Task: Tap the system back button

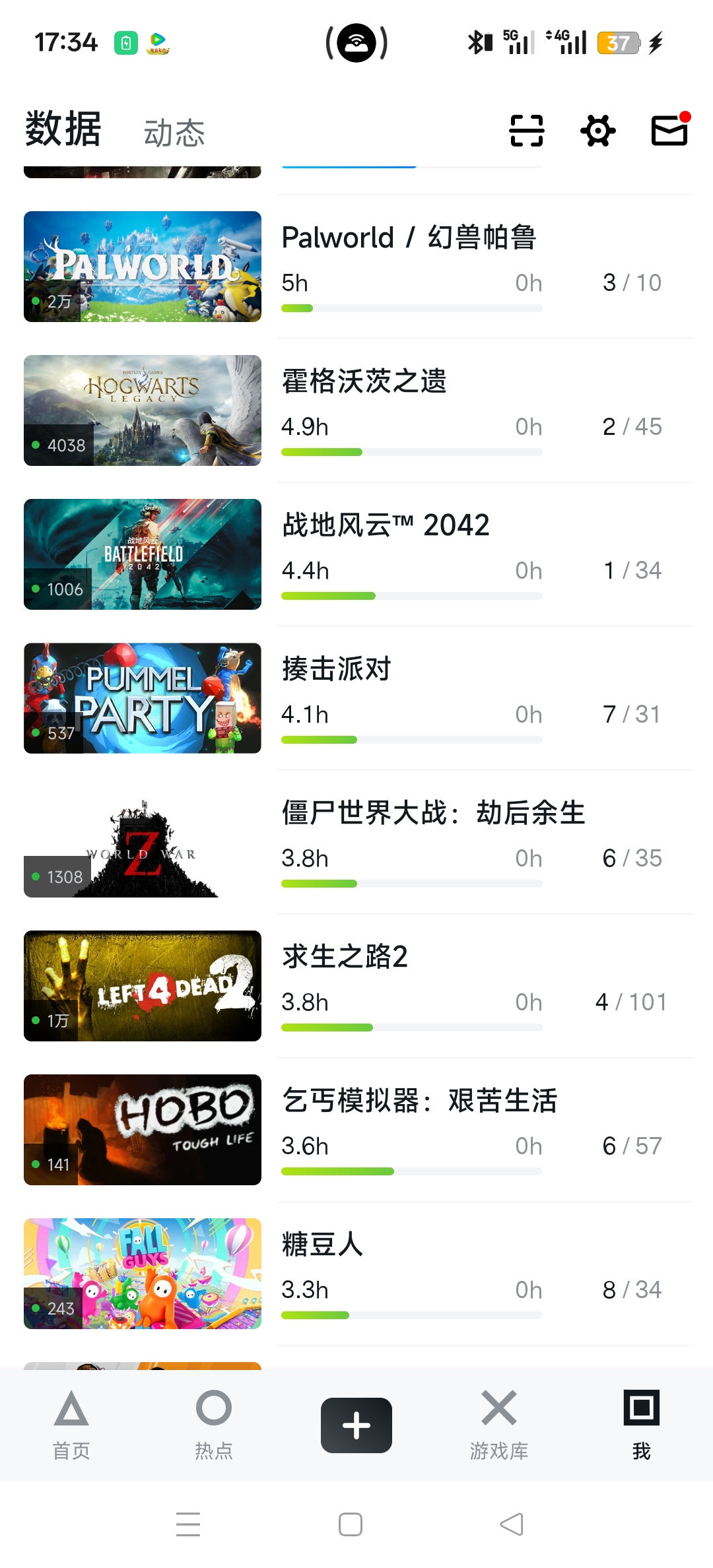Action: tap(512, 1524)
